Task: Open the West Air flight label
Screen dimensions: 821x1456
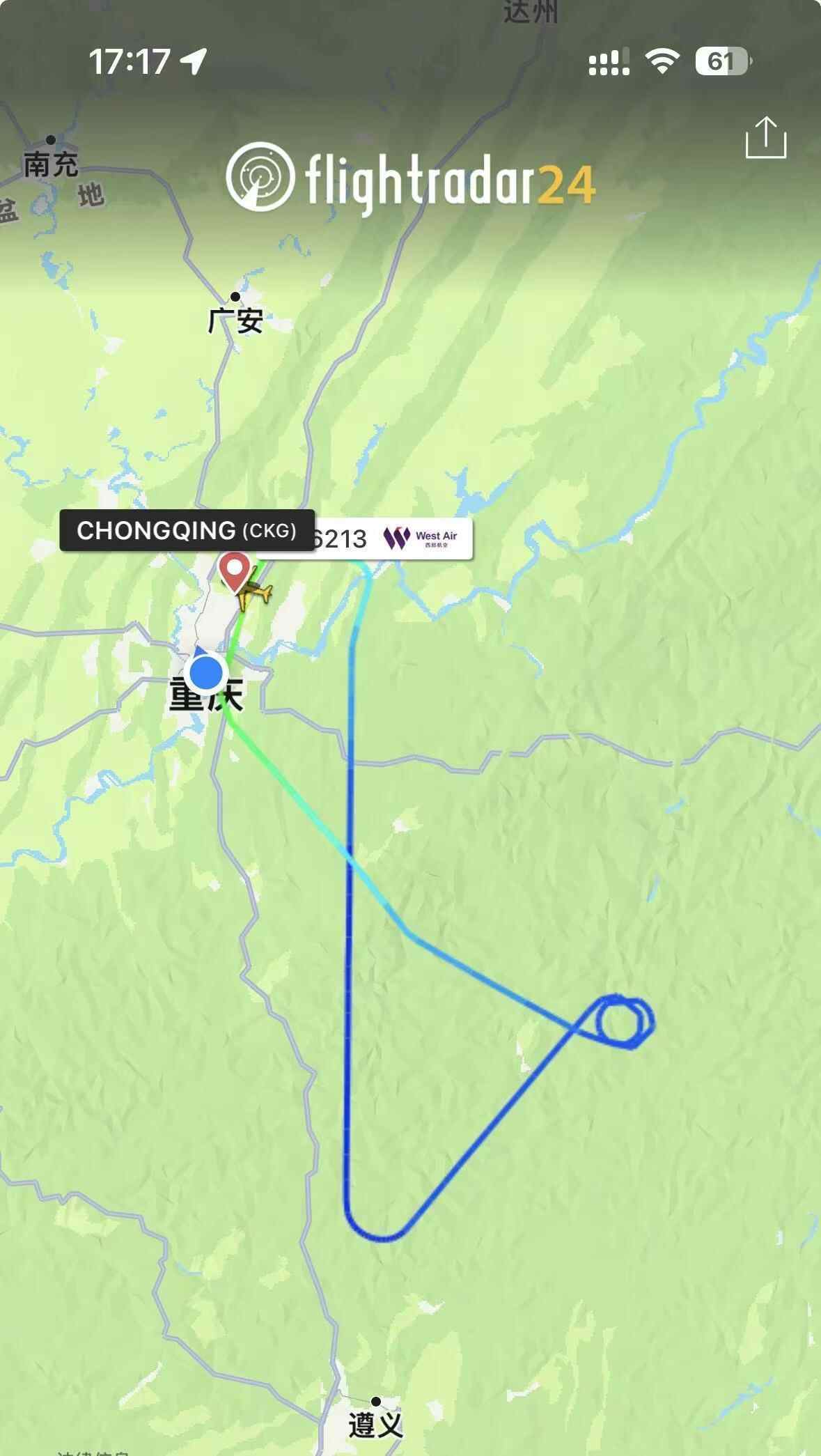Action: coord(393,539)
